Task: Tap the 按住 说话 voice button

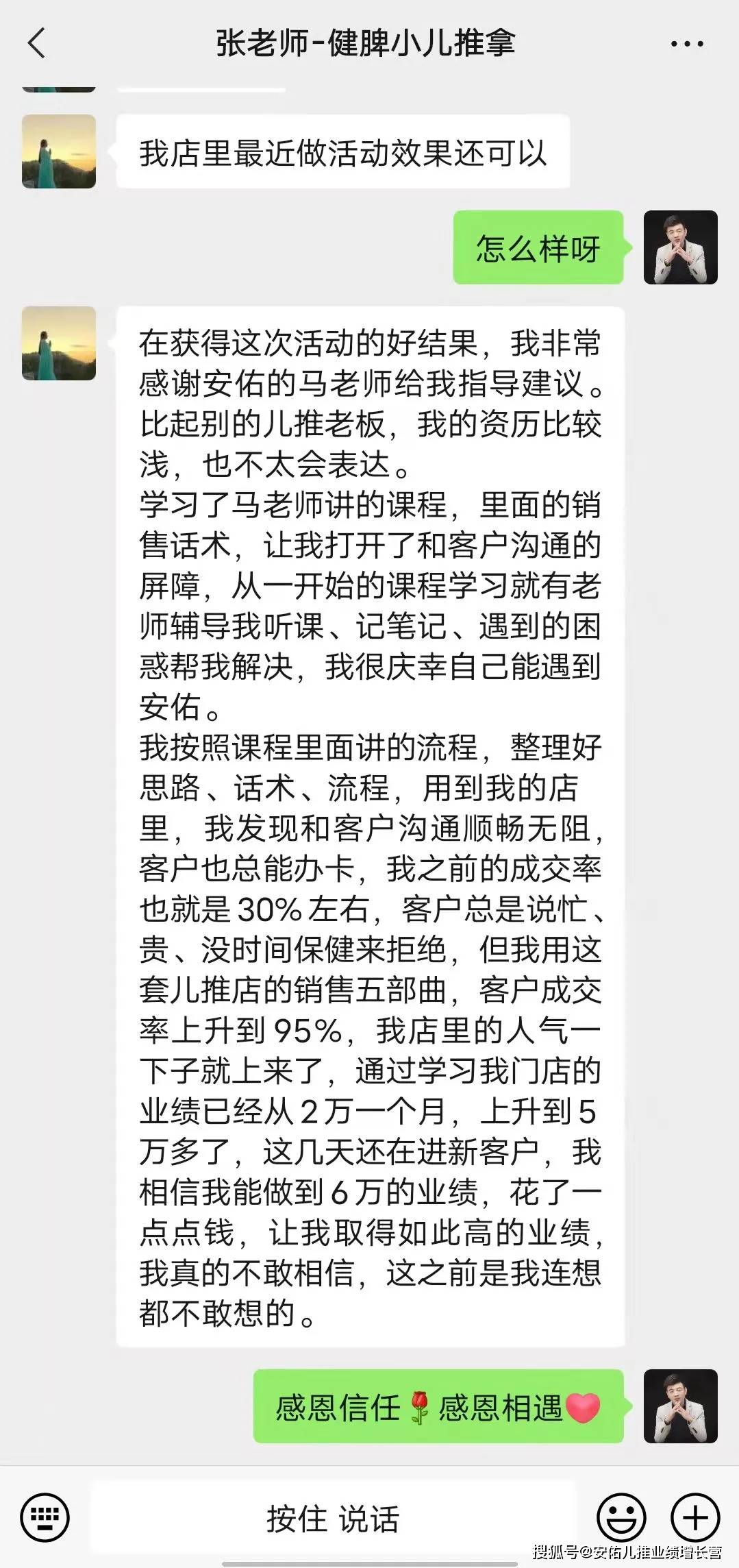Action: coord(333,1518)
